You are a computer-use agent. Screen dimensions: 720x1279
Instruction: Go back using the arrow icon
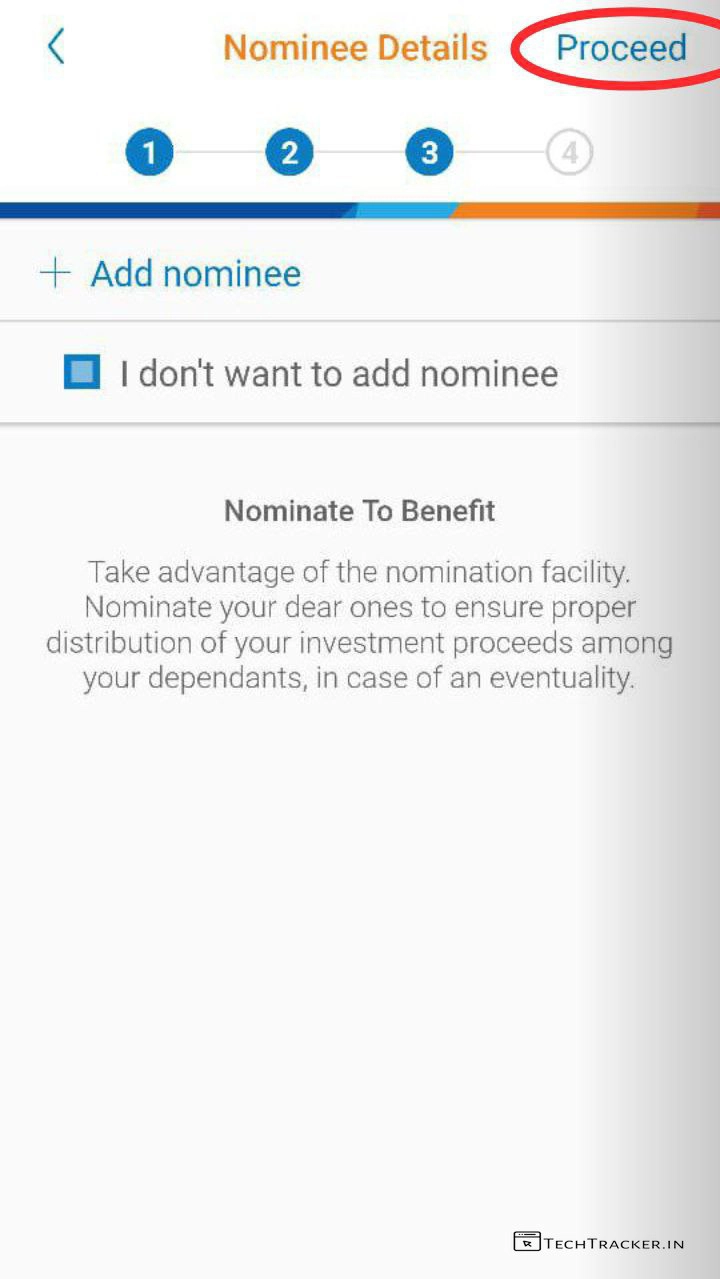coord(56,47)
